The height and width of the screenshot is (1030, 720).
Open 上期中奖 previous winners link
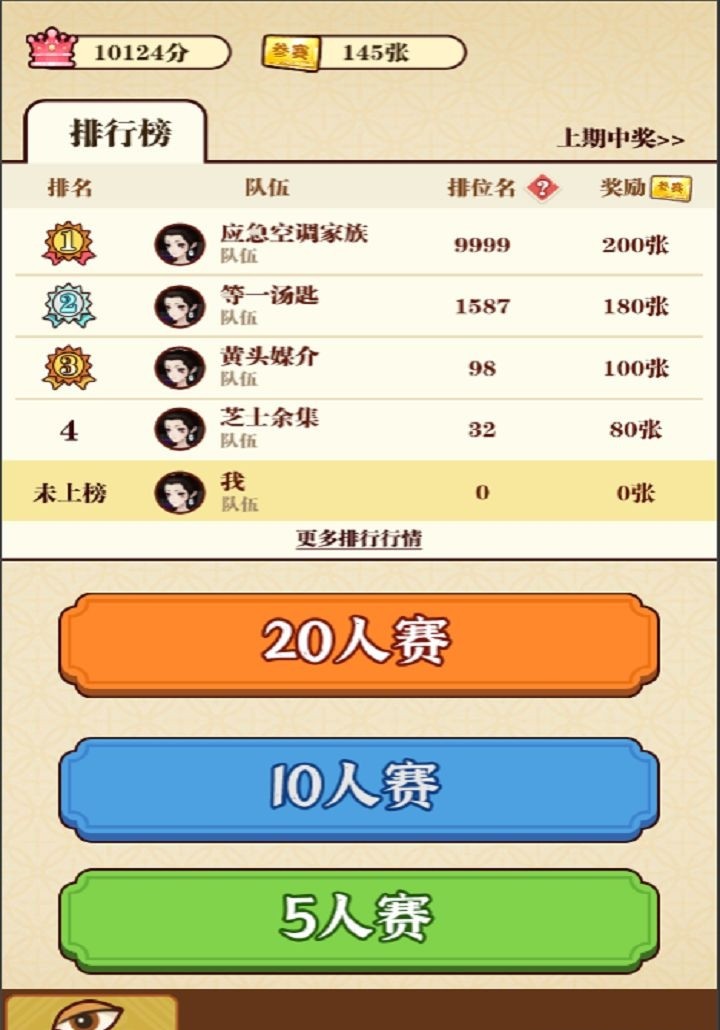click(620, 139)
